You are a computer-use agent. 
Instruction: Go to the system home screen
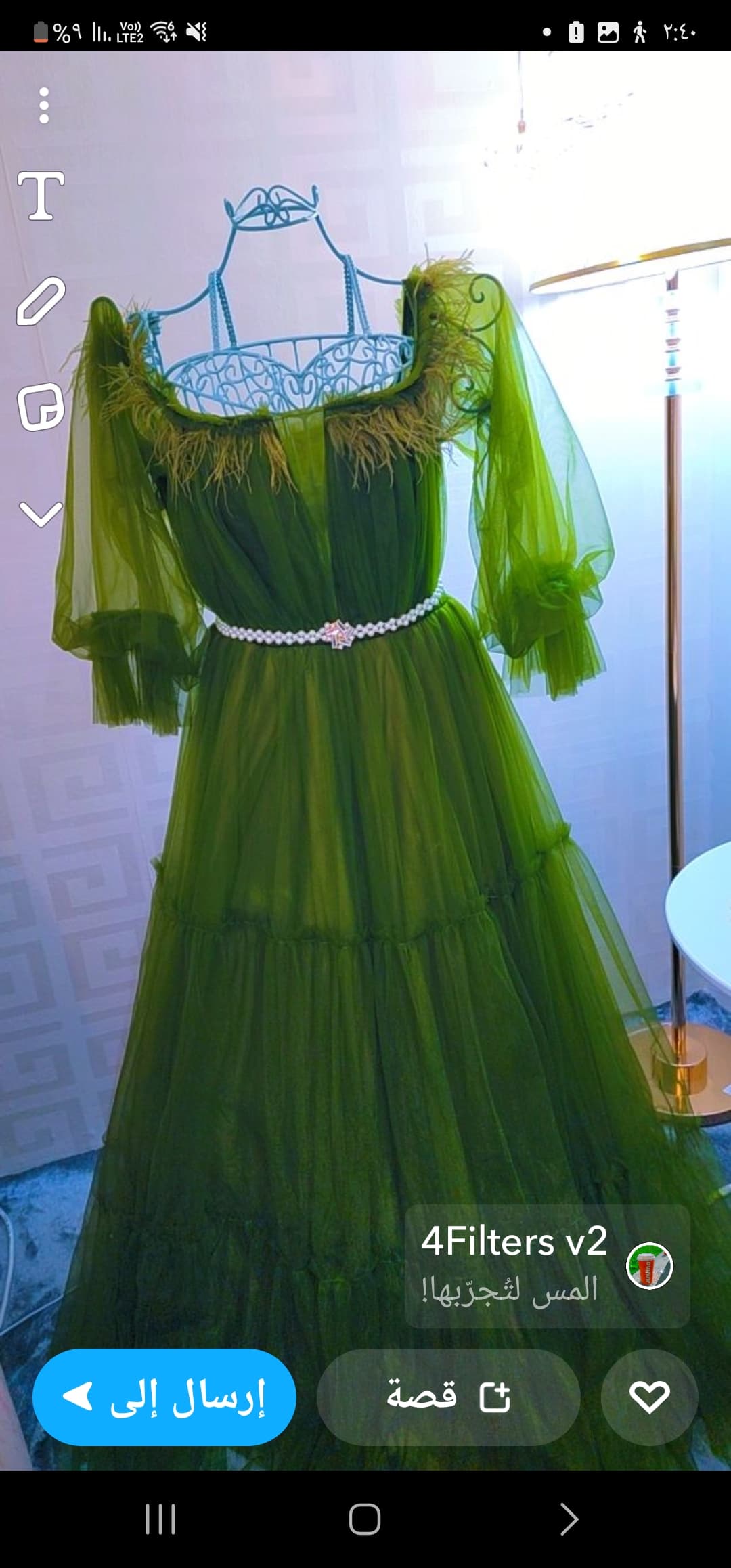coord(365,1519)
